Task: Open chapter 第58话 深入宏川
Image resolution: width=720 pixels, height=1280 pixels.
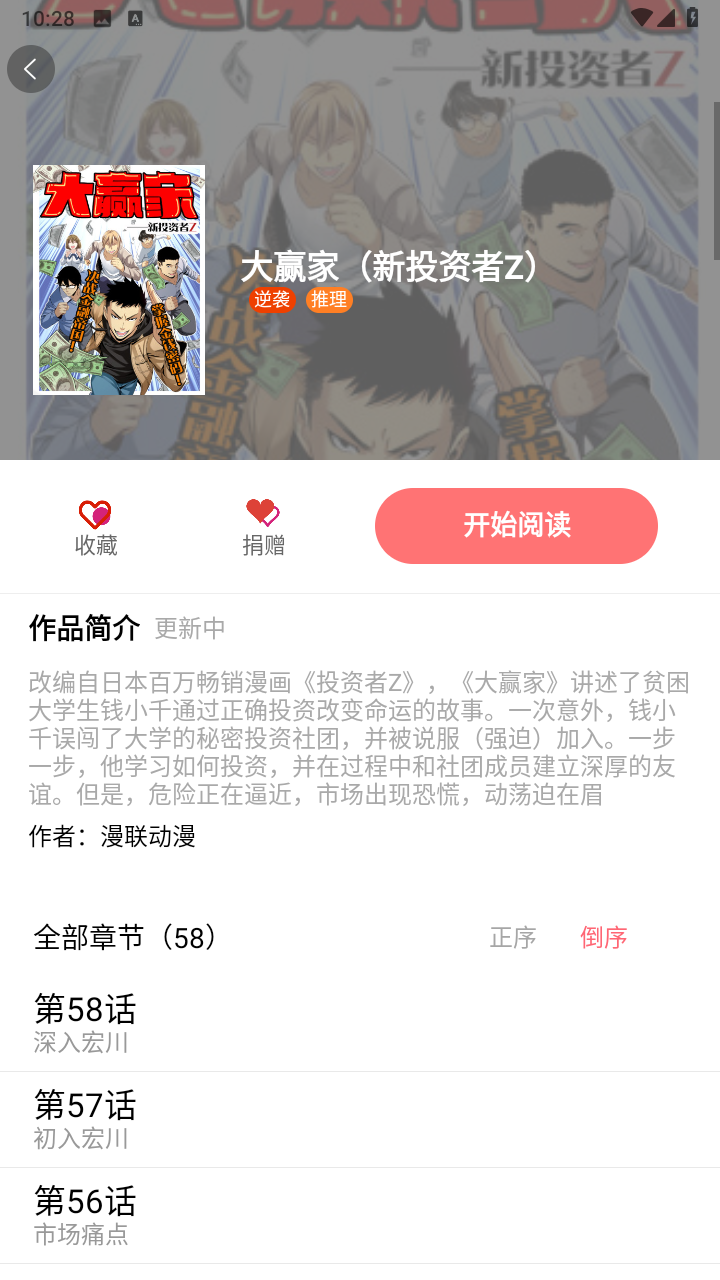Action: 360,1024
